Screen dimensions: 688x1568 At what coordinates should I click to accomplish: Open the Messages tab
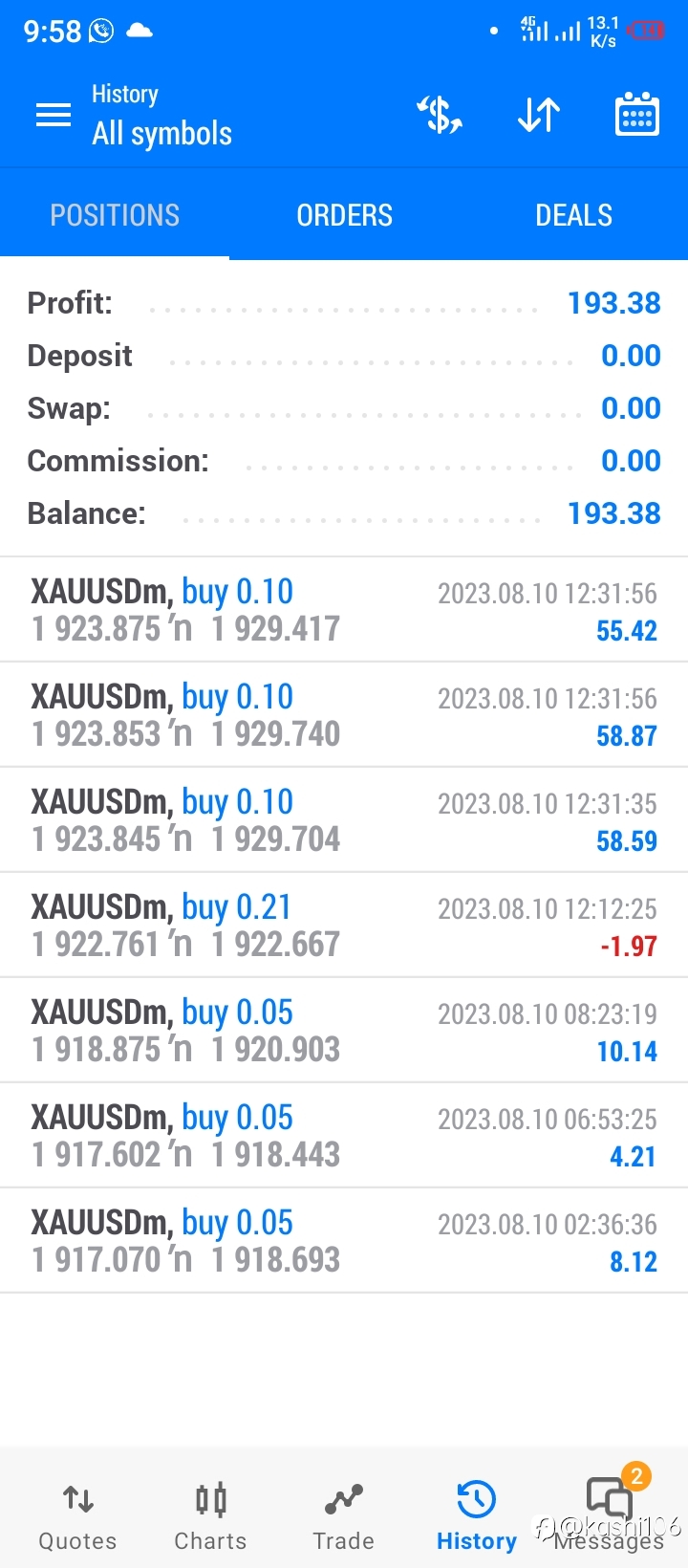coord(609,1517)
